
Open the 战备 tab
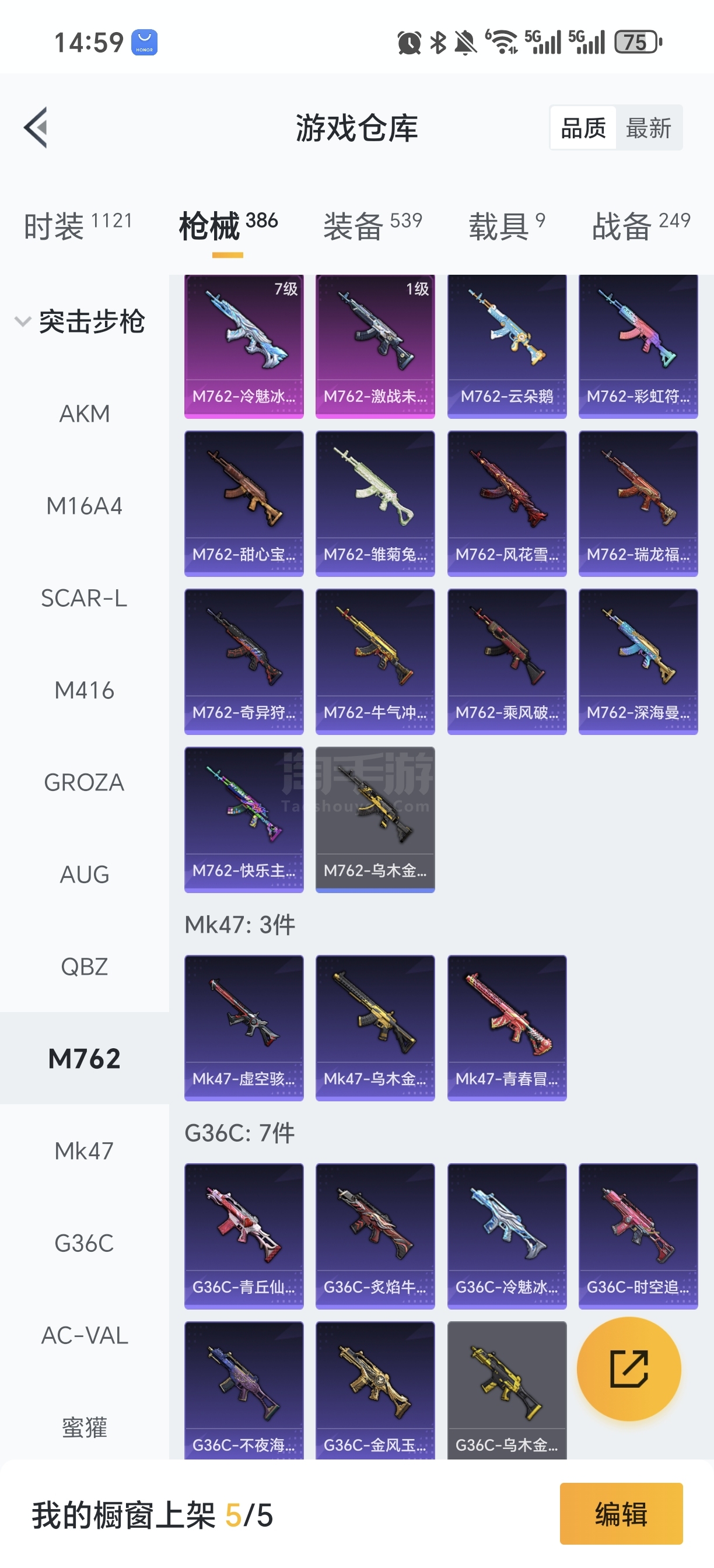tap(640, 225)
